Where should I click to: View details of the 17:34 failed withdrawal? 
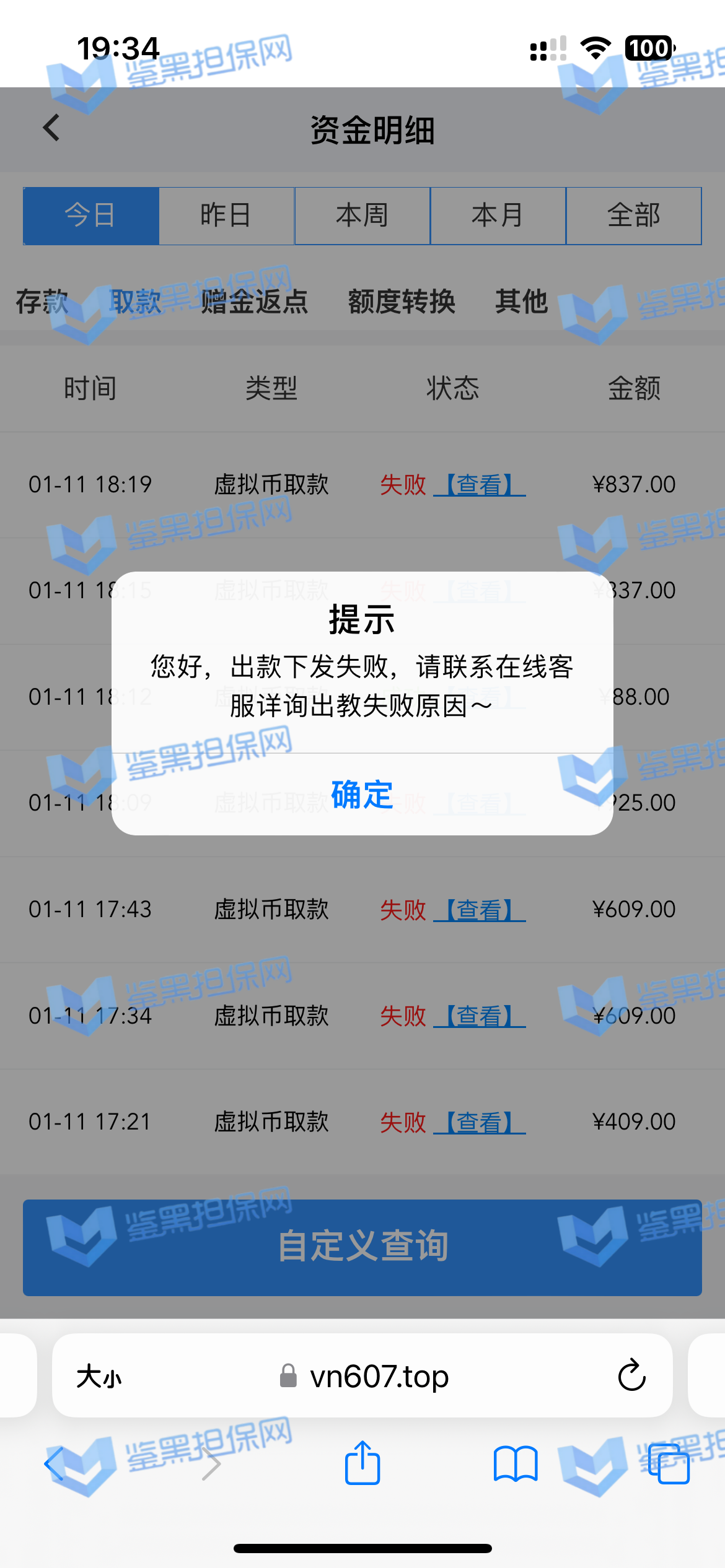[479, 1016]
